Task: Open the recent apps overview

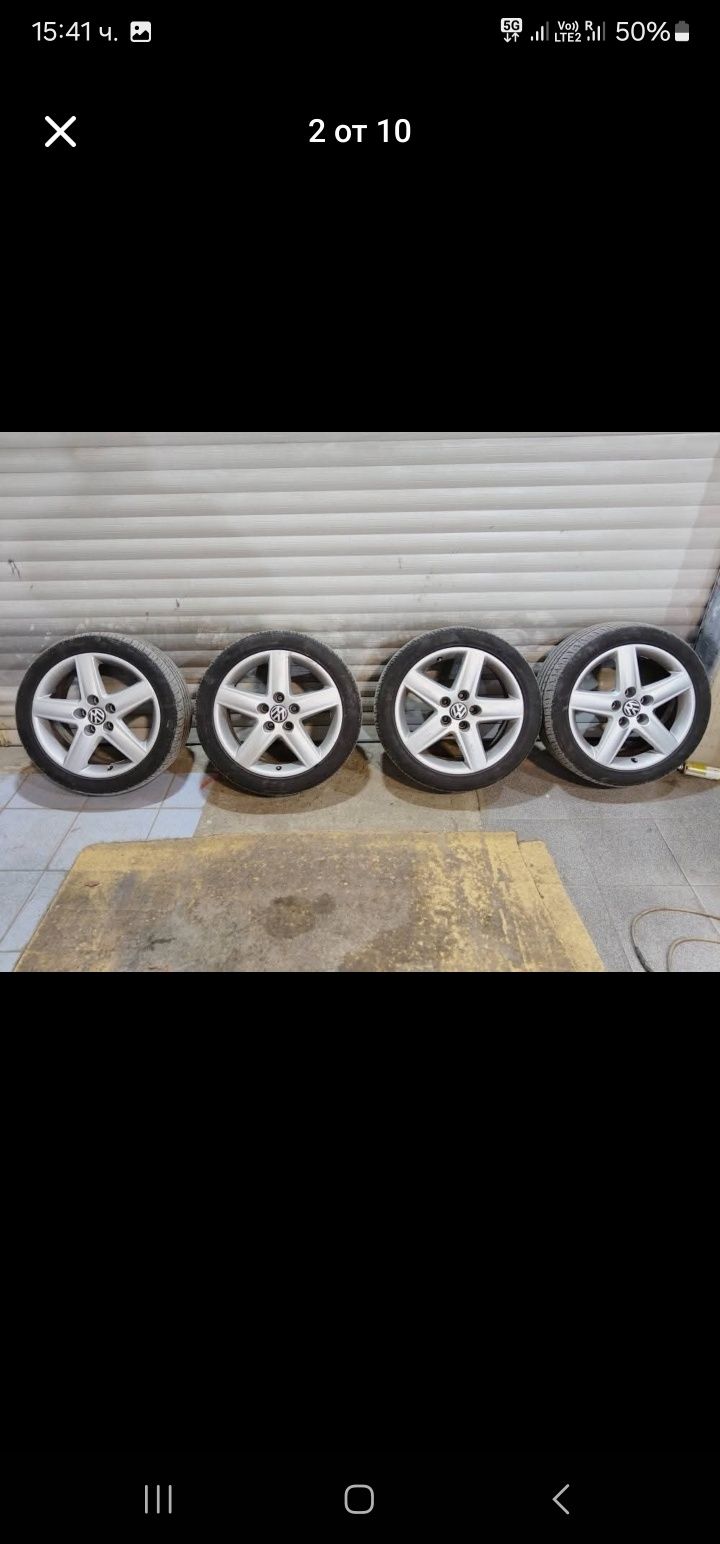Action: coord(158,1499)
